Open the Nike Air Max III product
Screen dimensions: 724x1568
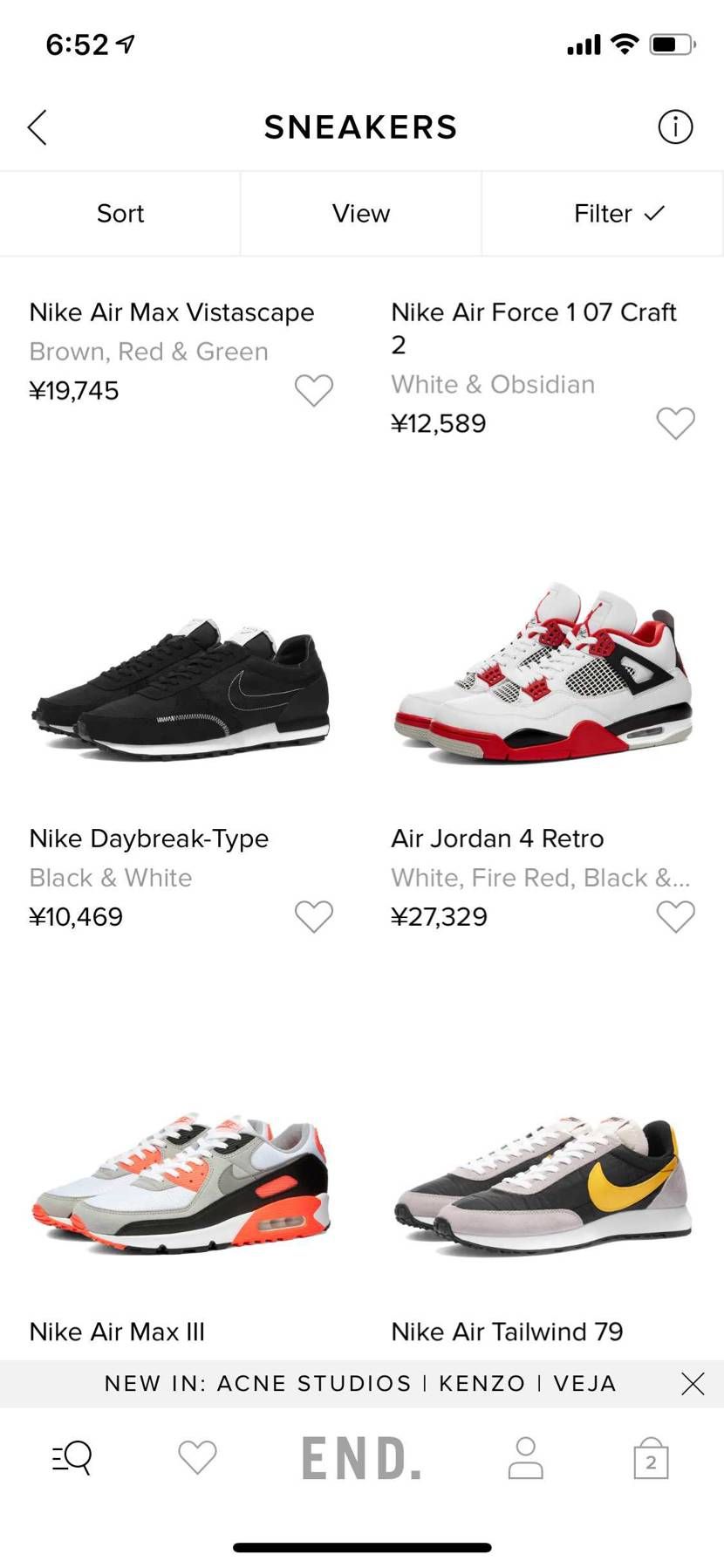(181, 1187)
